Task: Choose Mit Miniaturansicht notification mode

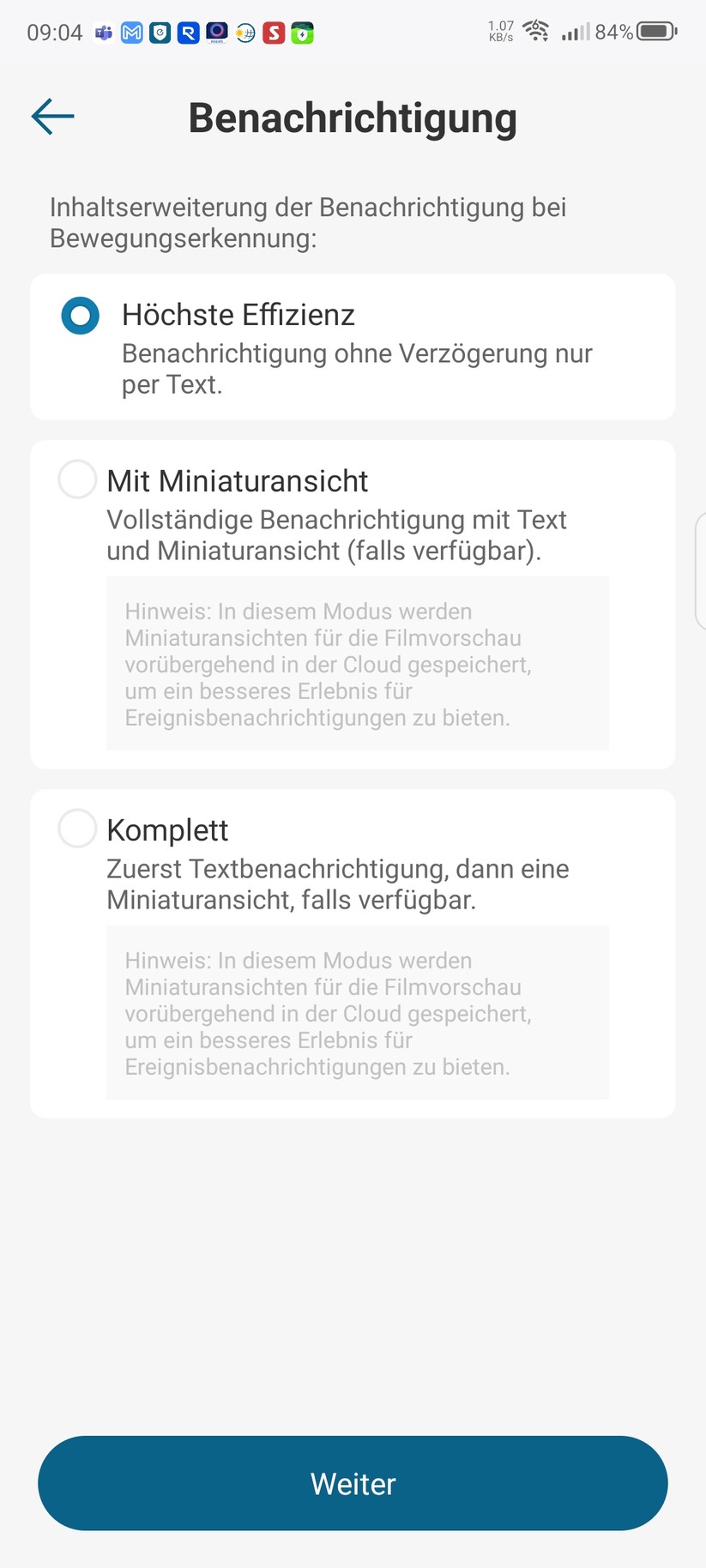Action: (x=76, y=479)
